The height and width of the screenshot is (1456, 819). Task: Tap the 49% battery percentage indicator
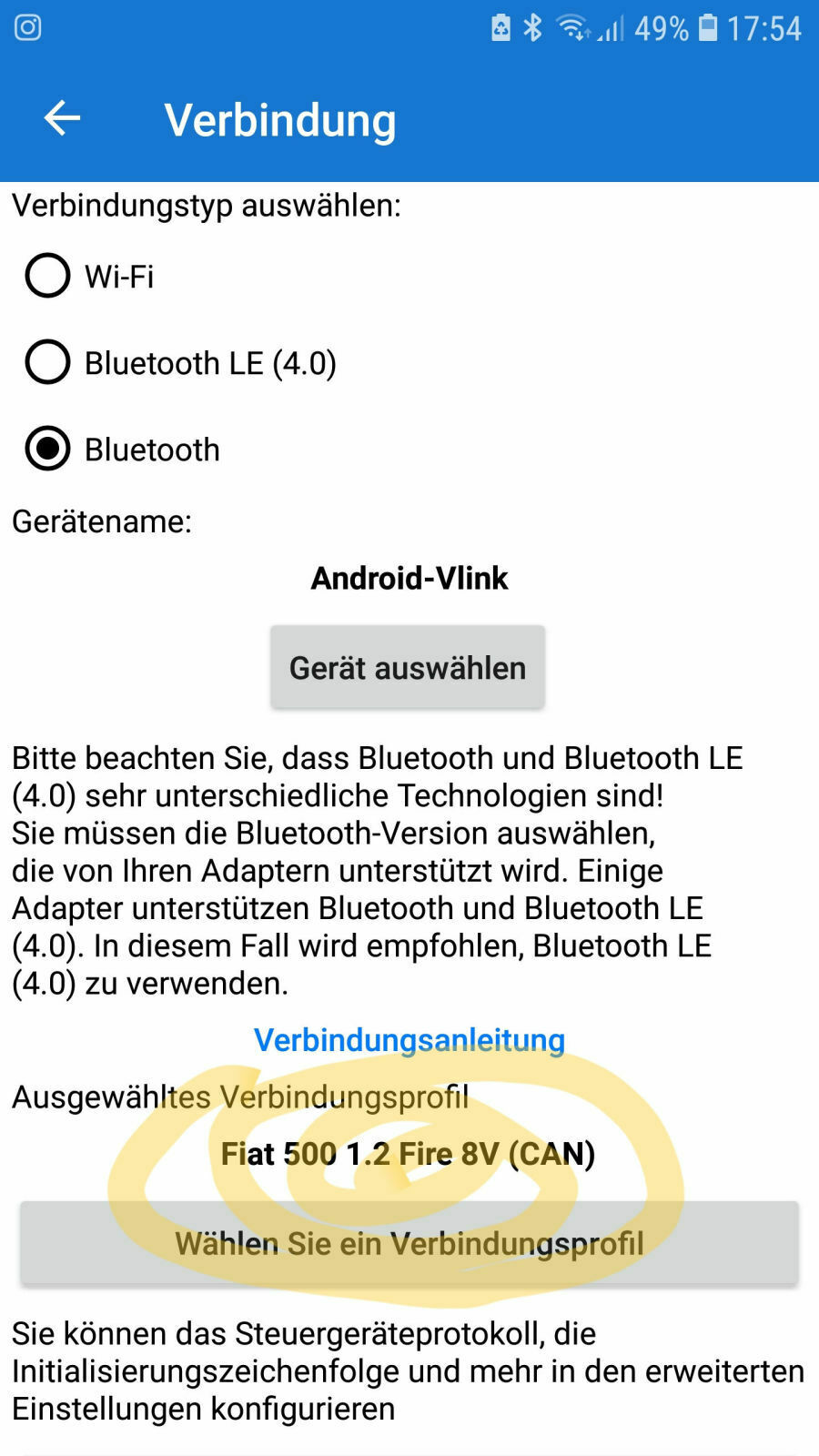tap(663, 28)
